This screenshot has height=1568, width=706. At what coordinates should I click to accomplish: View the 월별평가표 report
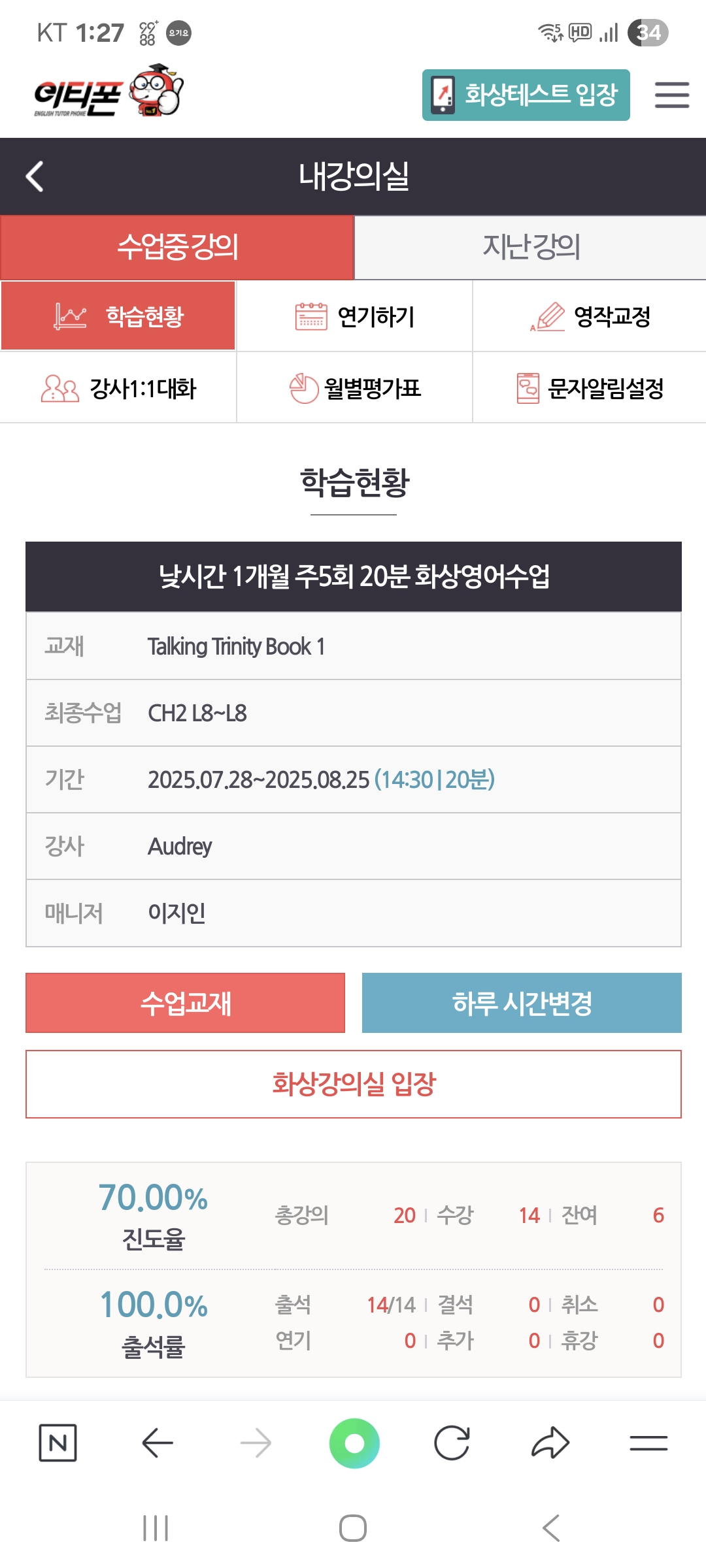click(x=354, y=388)
